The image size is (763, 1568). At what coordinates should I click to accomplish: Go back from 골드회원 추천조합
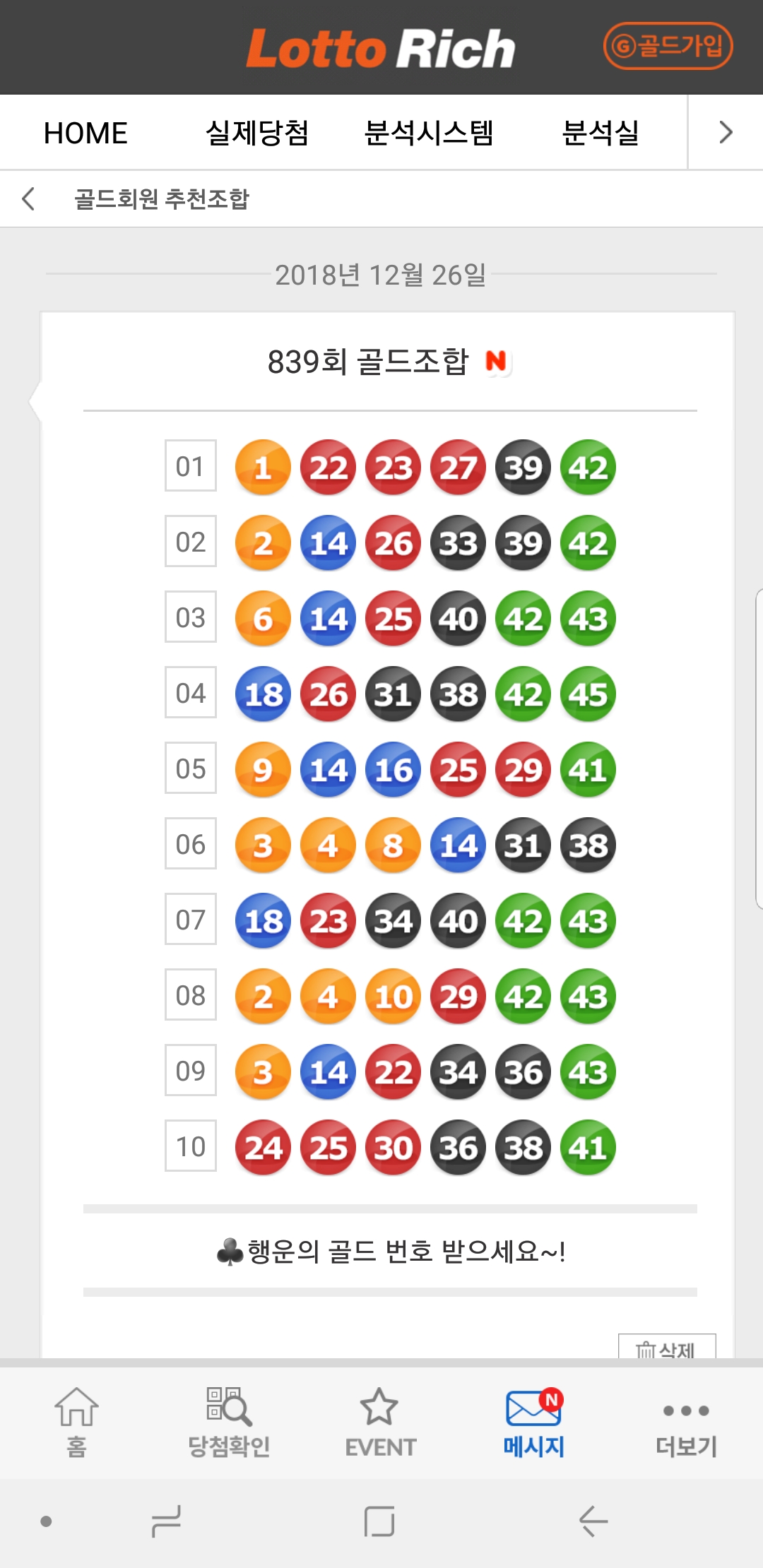click(x=28, y=198)
